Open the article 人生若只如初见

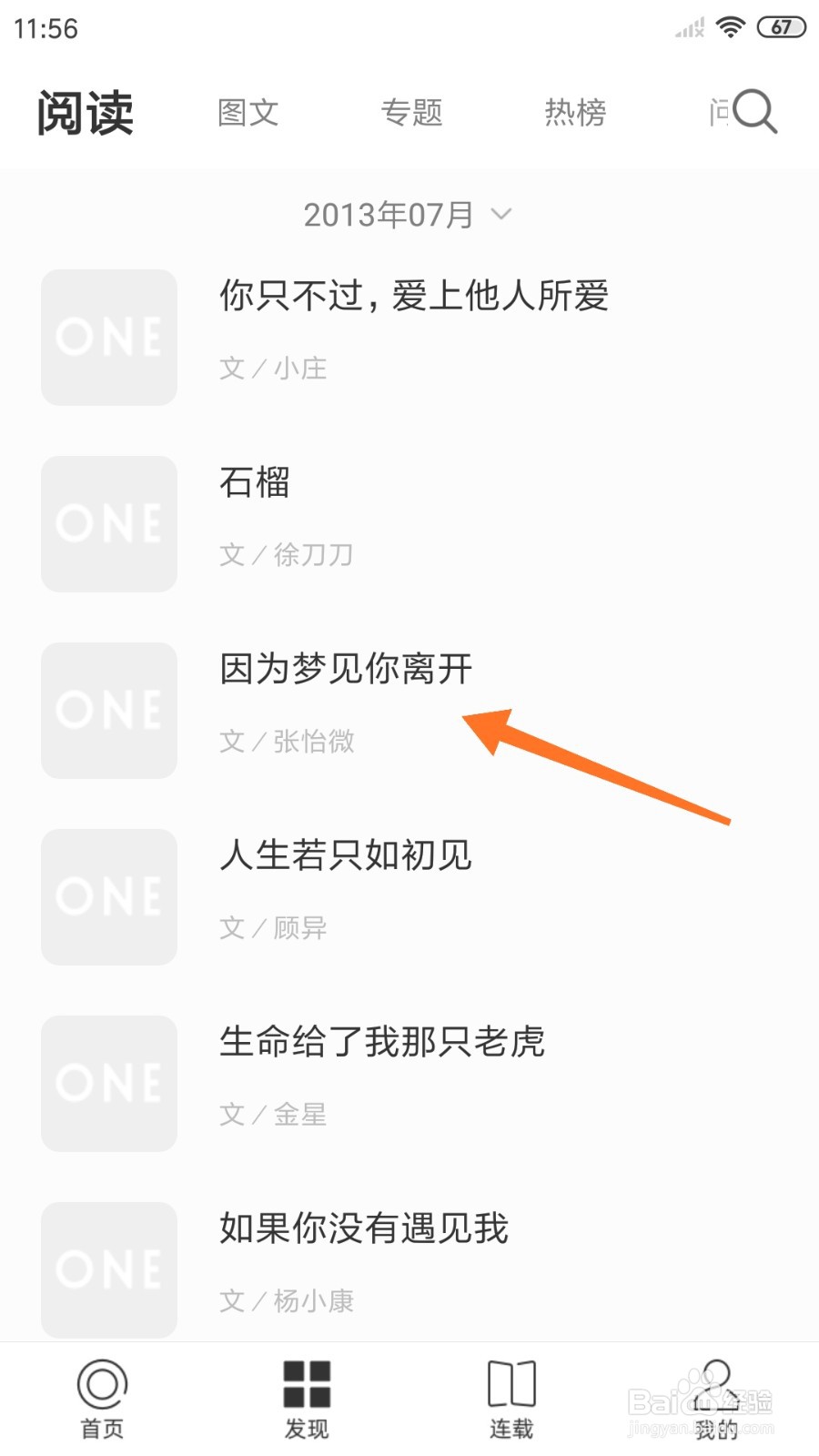(344, 855)
